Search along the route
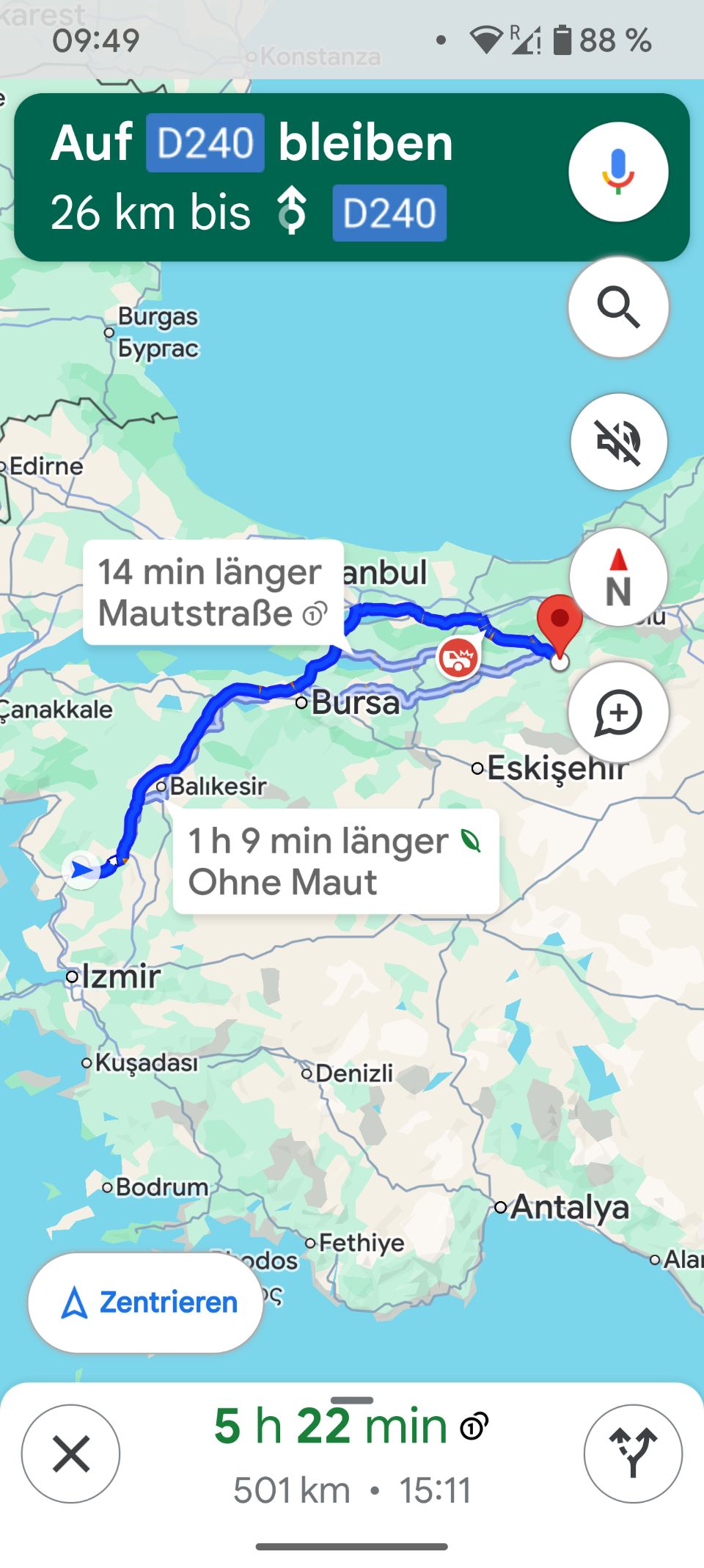The image size is (704, 1568). (618, 307)
